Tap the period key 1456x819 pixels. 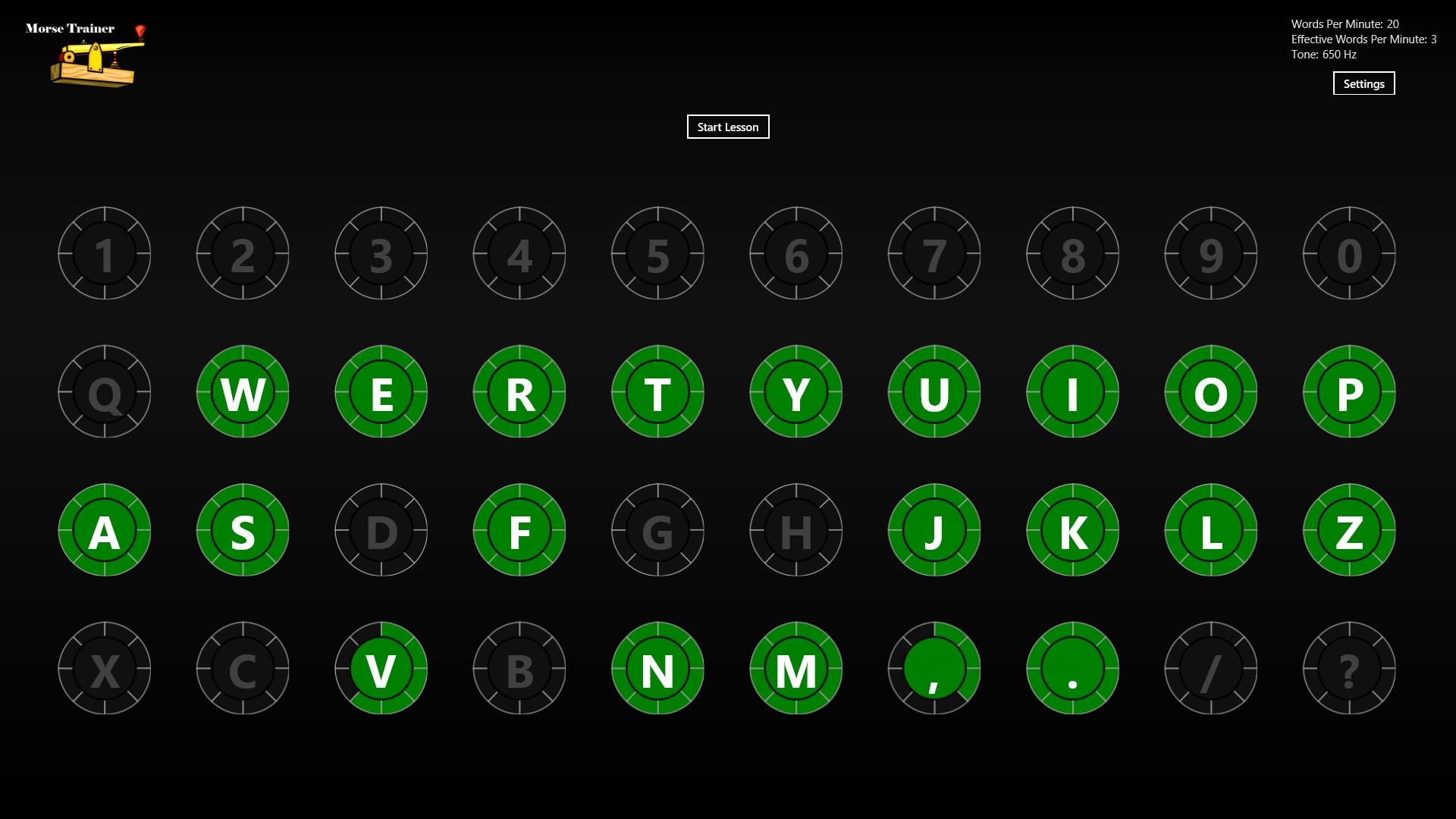pyautogui.click(x=1072, y=669)
